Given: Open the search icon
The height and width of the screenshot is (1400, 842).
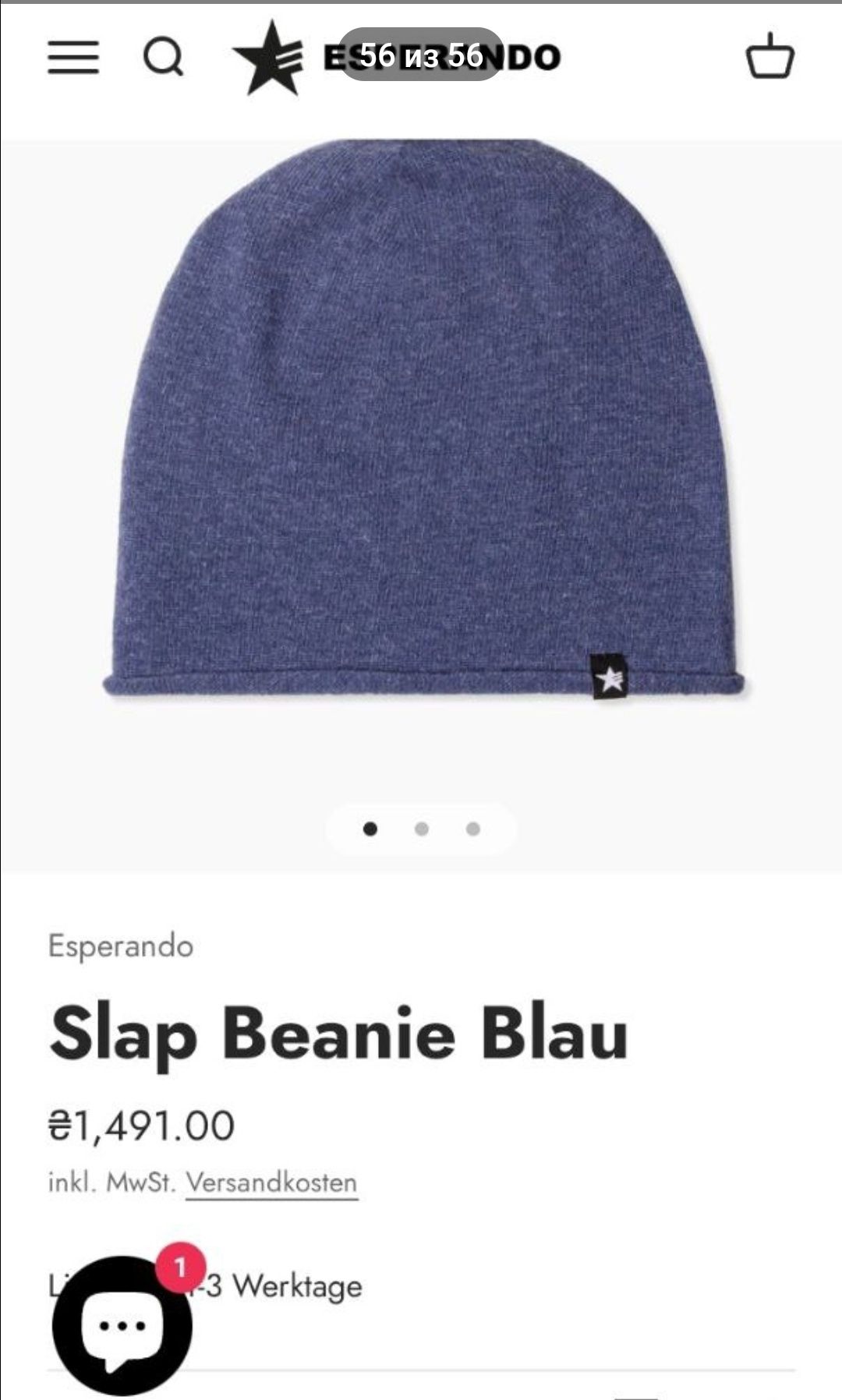Looking at the screenshot, I should click(x=163, y=58).
